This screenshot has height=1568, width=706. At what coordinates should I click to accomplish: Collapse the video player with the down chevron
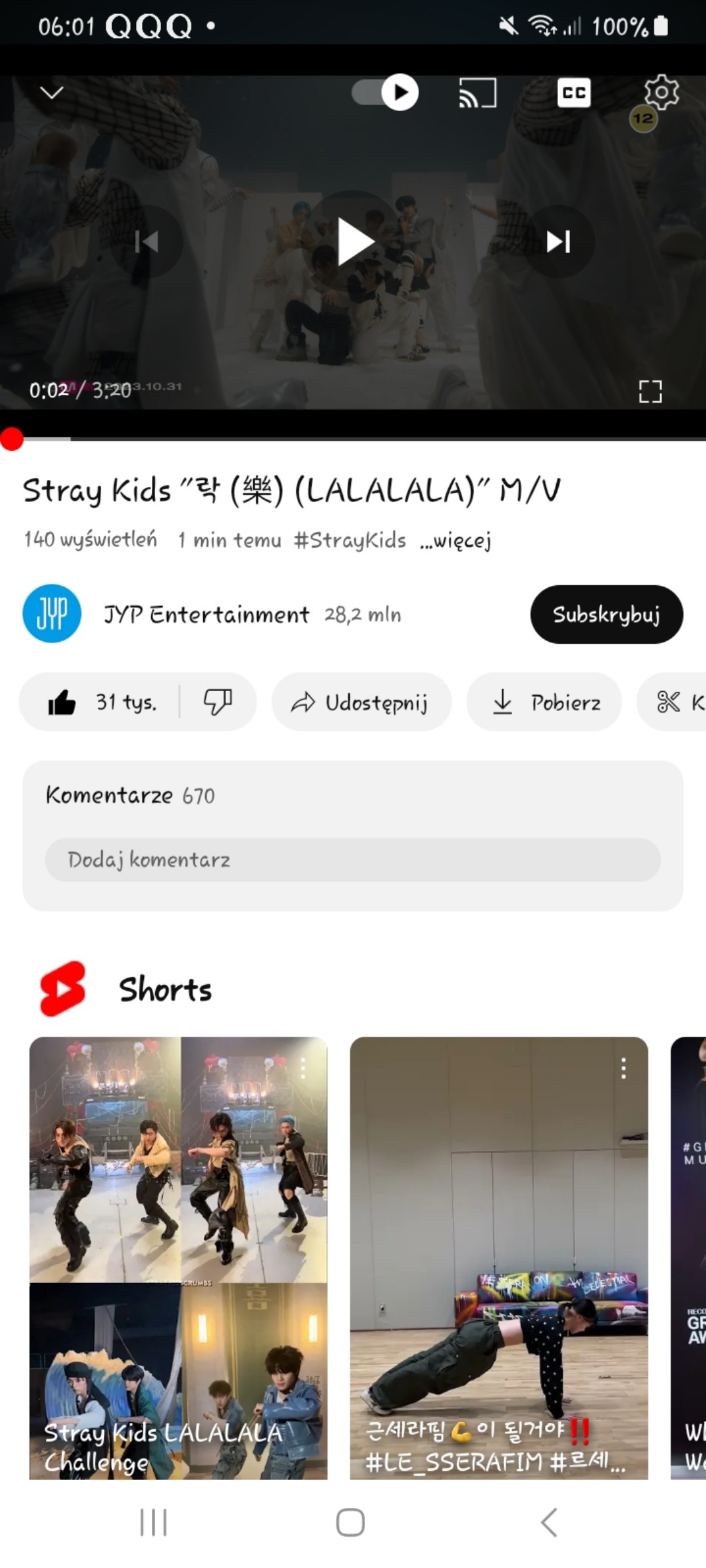(x=52, y=93)
